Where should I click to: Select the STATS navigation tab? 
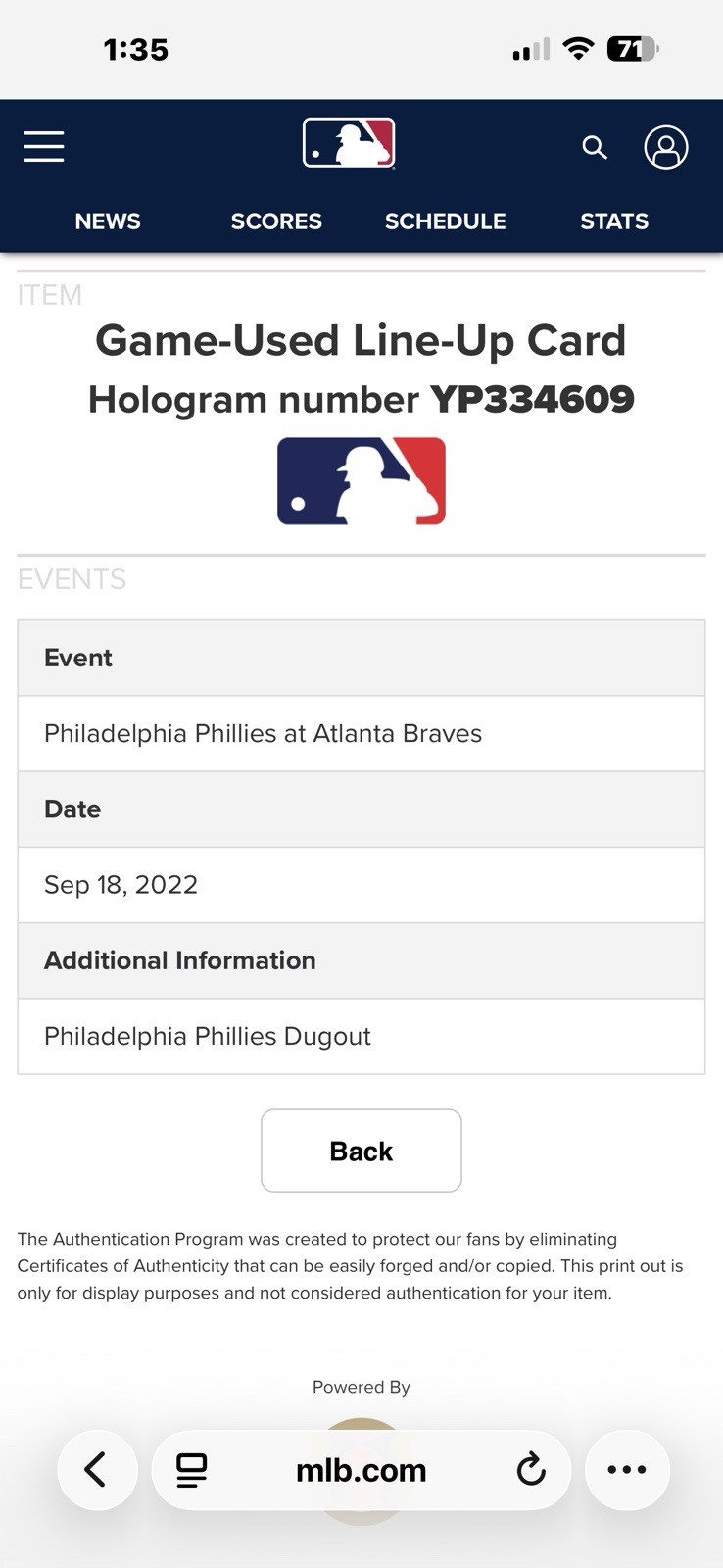point(614,221)
